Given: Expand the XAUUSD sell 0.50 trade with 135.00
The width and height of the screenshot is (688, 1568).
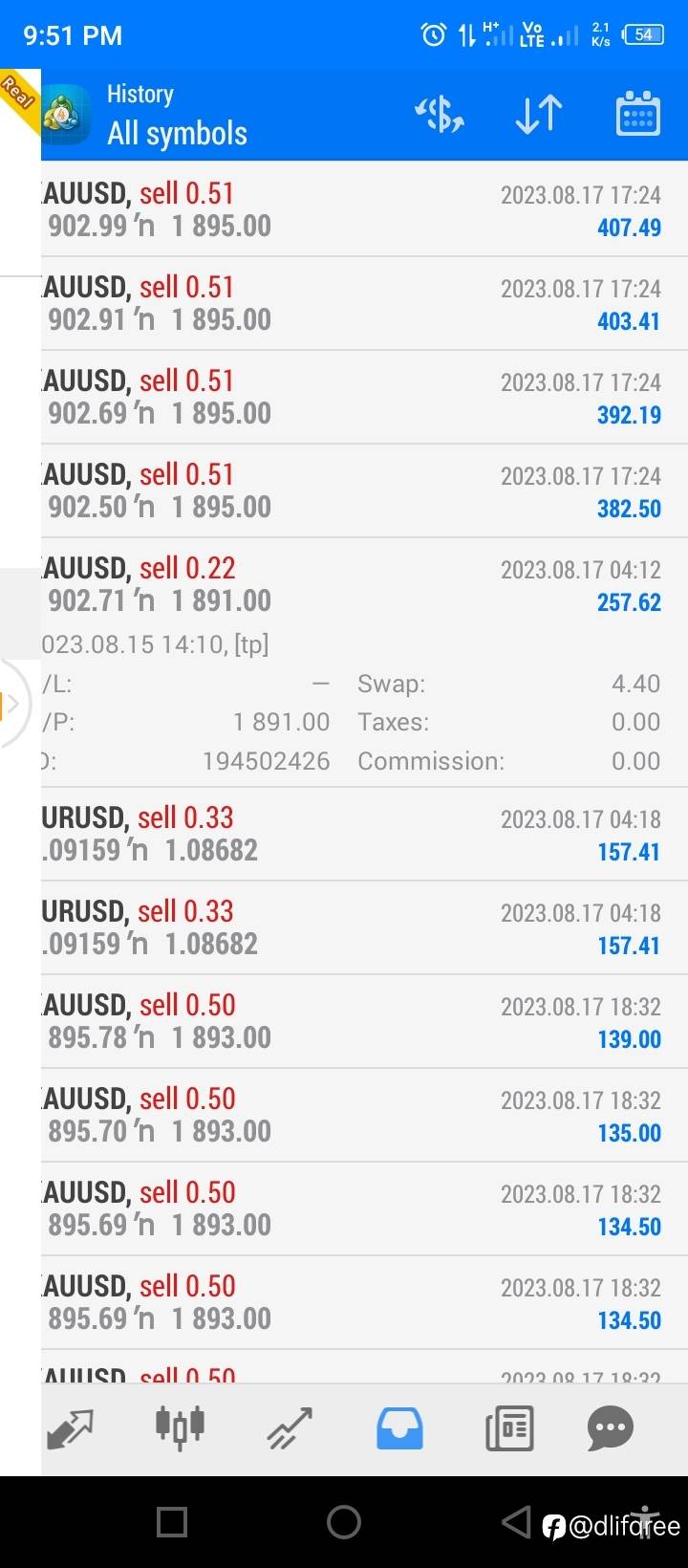Looking at the screenshot, I should pyautogui.click(x=364, y=1115).
